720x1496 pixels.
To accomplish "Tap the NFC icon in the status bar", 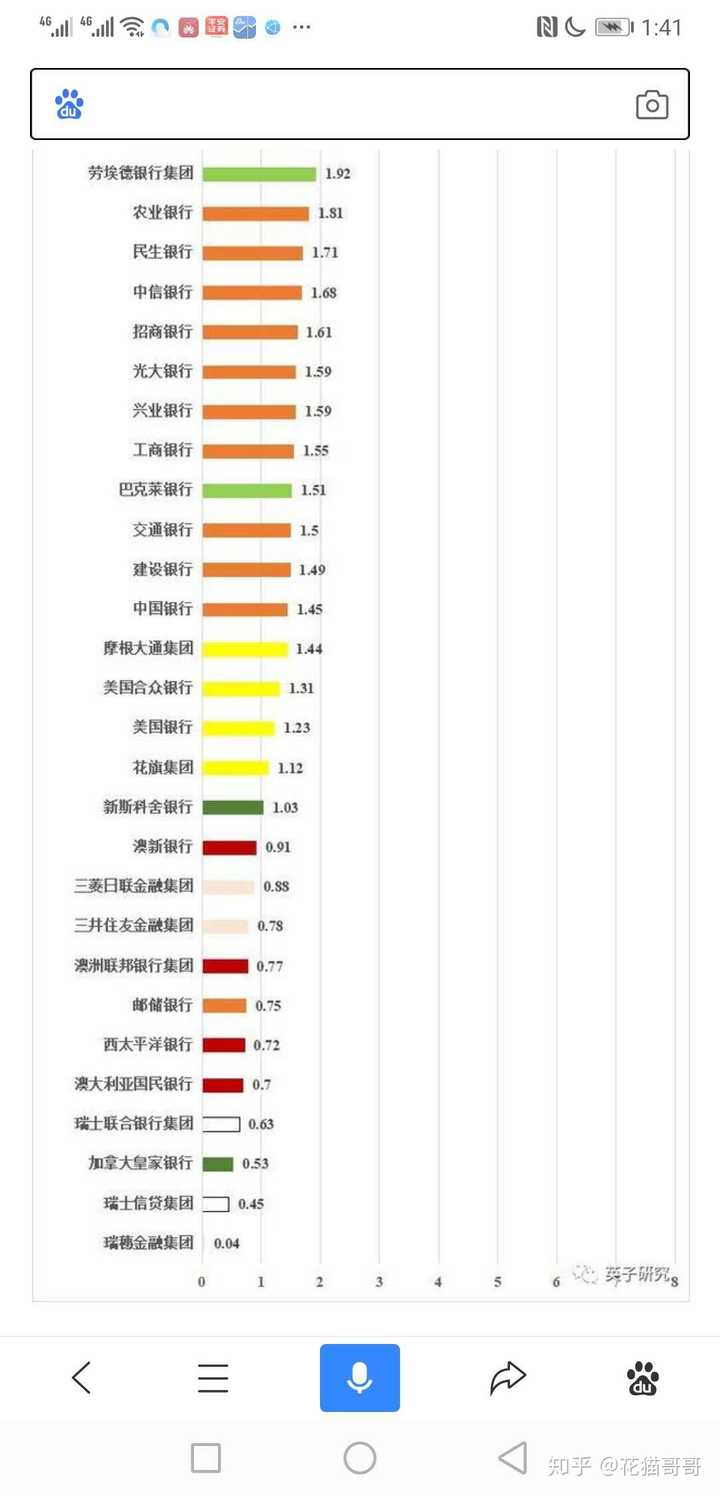I will click(546, 27).
